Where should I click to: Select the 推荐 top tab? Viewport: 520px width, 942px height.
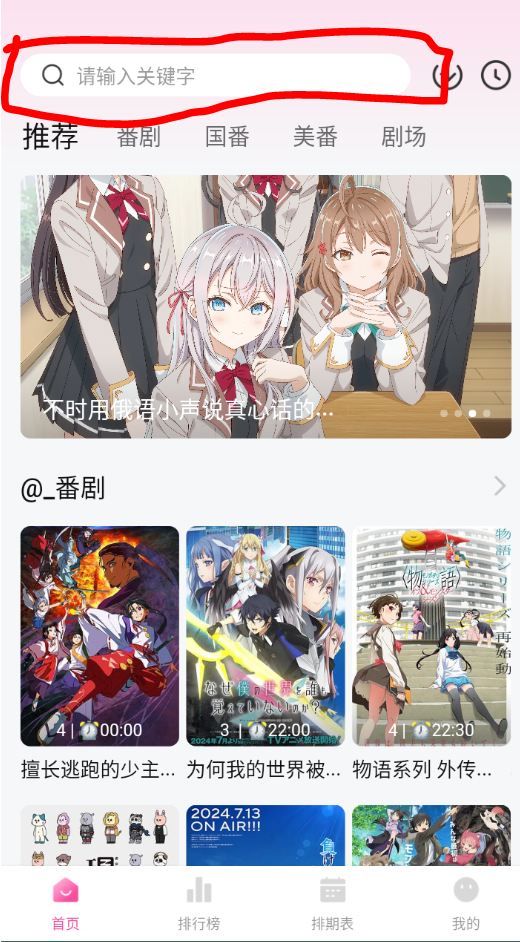(x=51, y=136)
